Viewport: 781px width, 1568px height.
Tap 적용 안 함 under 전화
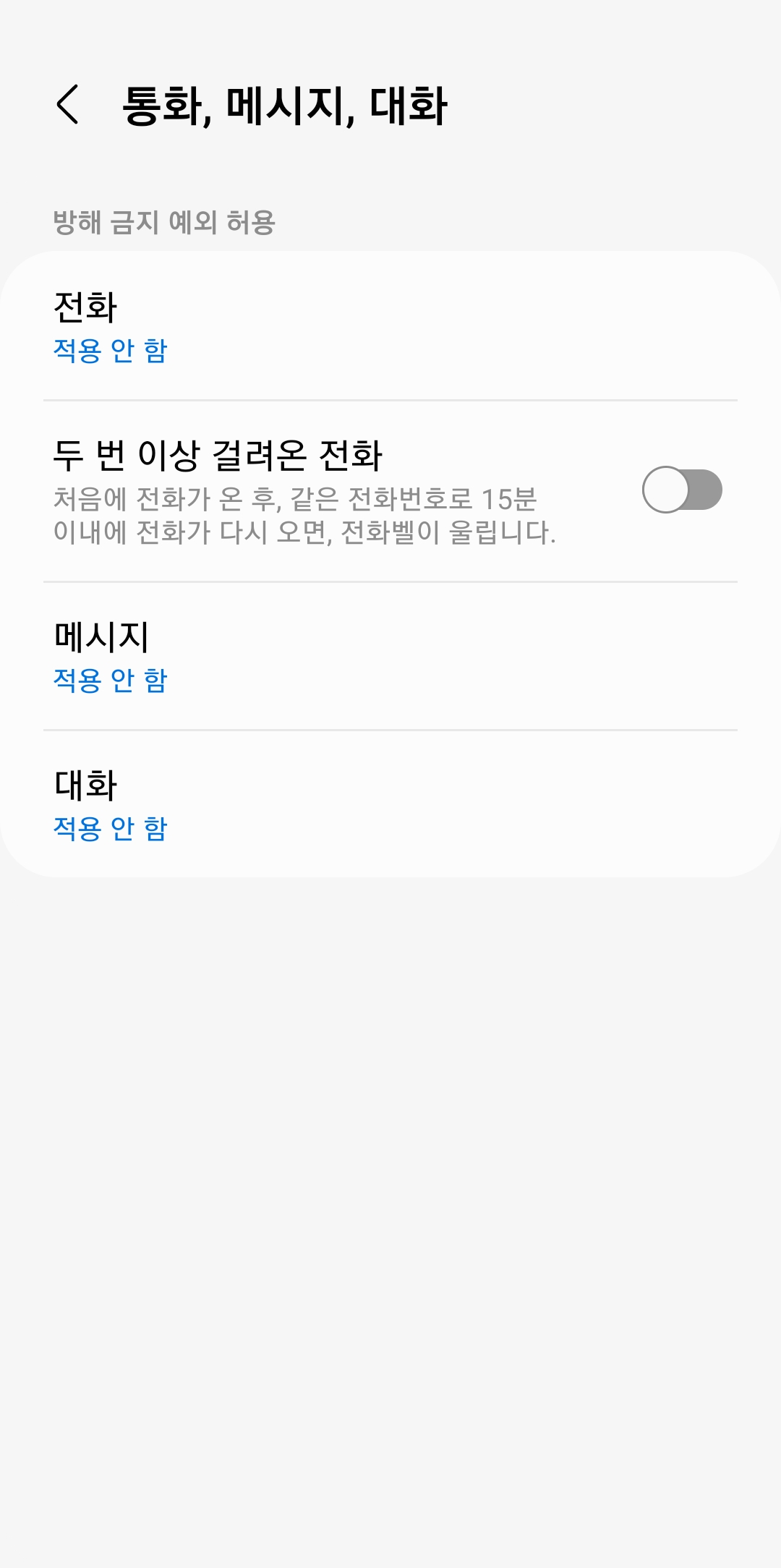(x=108, y=350)
